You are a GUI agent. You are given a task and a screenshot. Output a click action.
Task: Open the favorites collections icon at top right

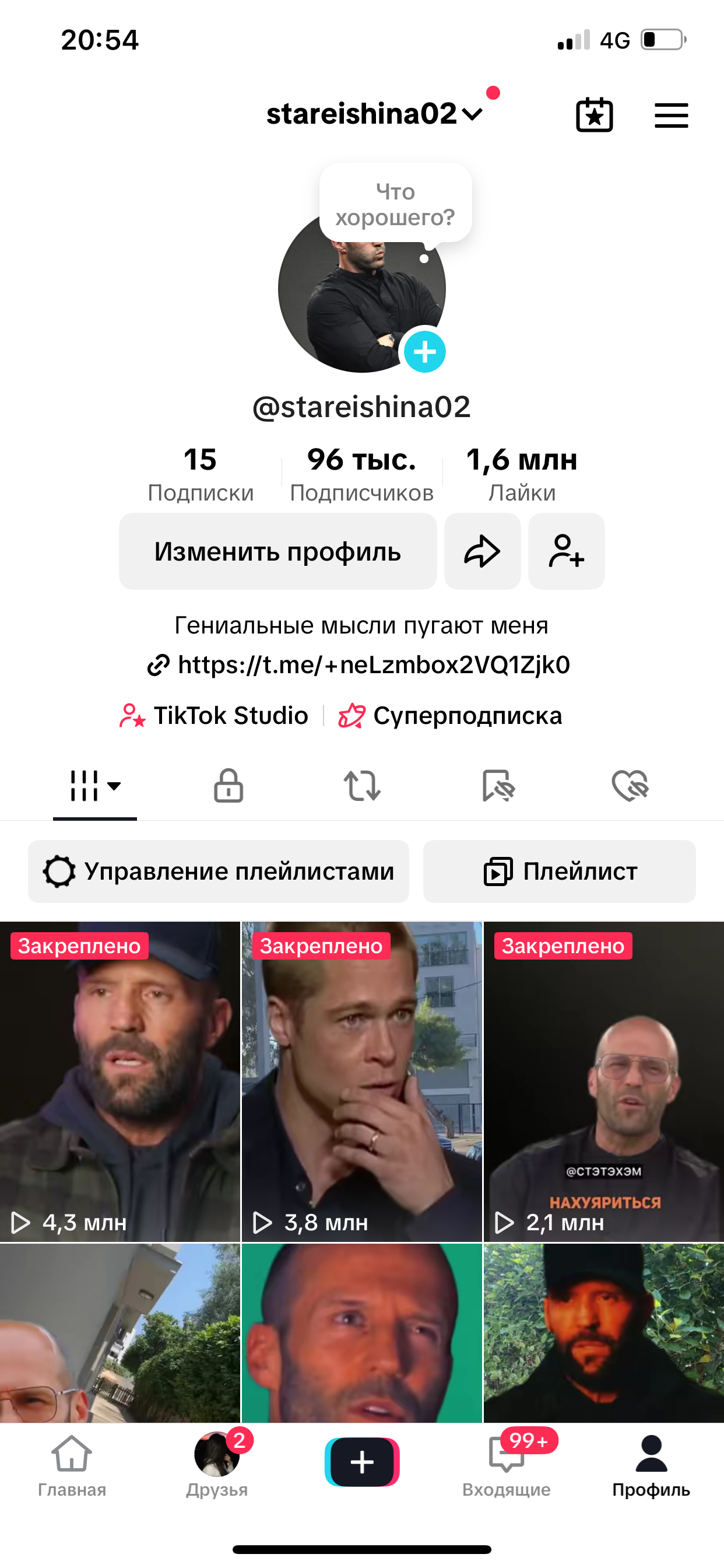click(594, 115)
